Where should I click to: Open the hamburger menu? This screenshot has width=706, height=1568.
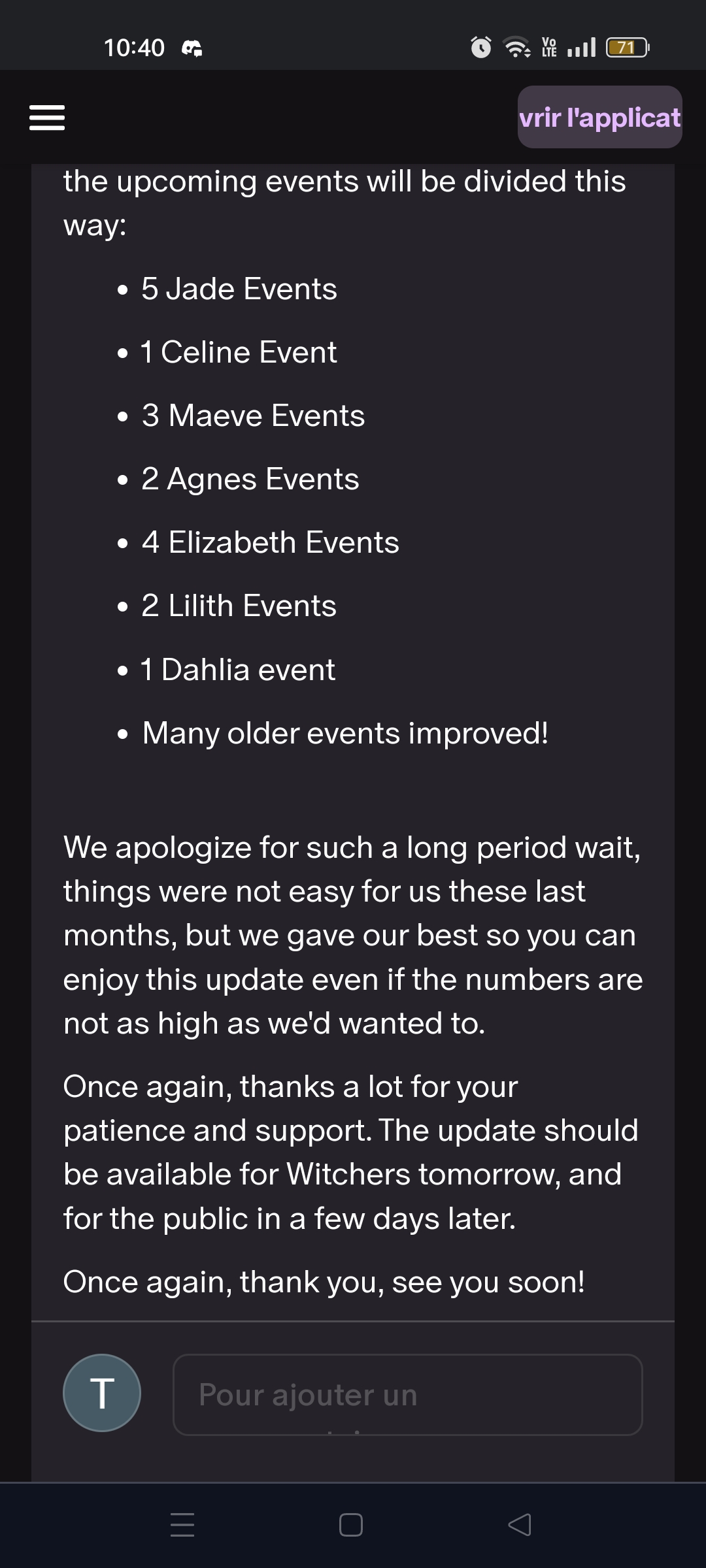47,118
